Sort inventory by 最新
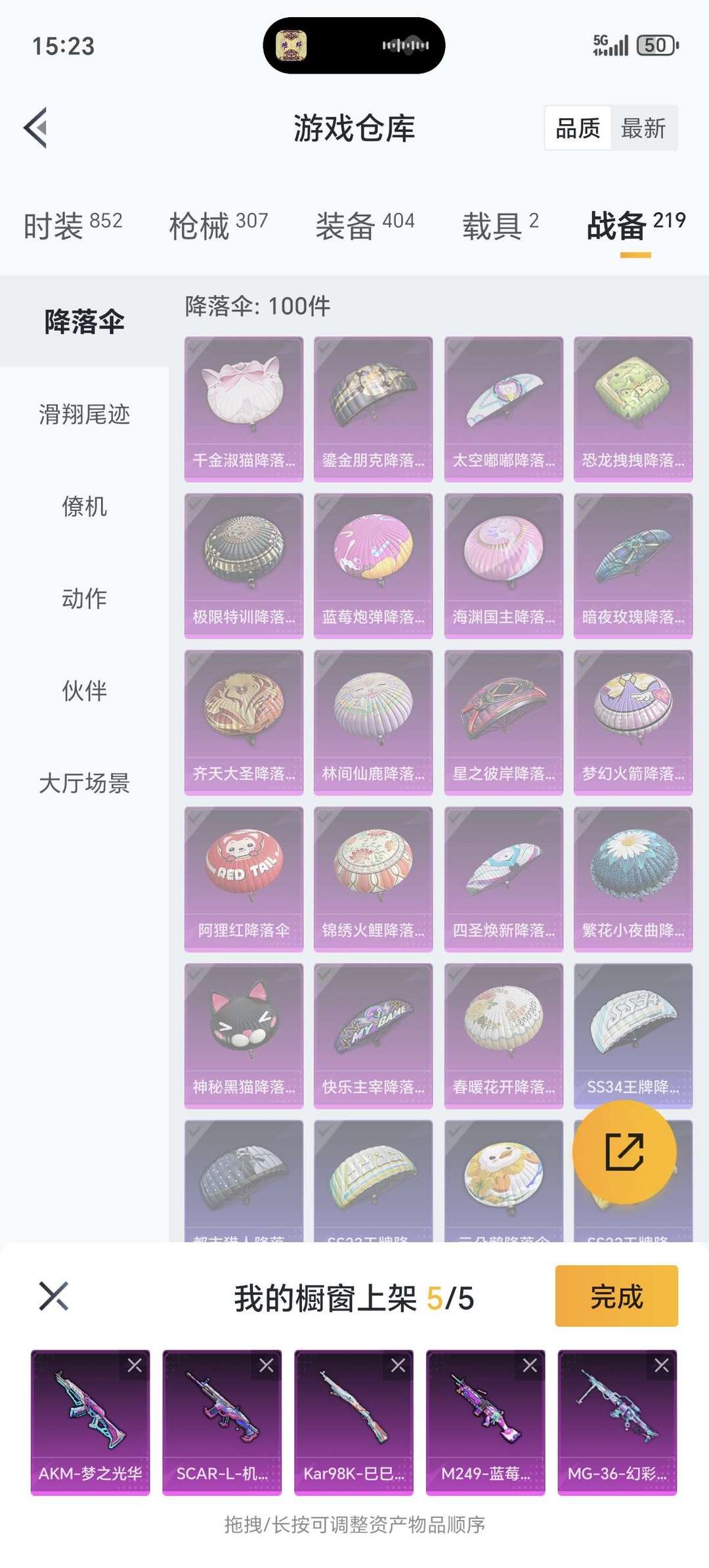The image size is (709, 1568). coord(643,128)
